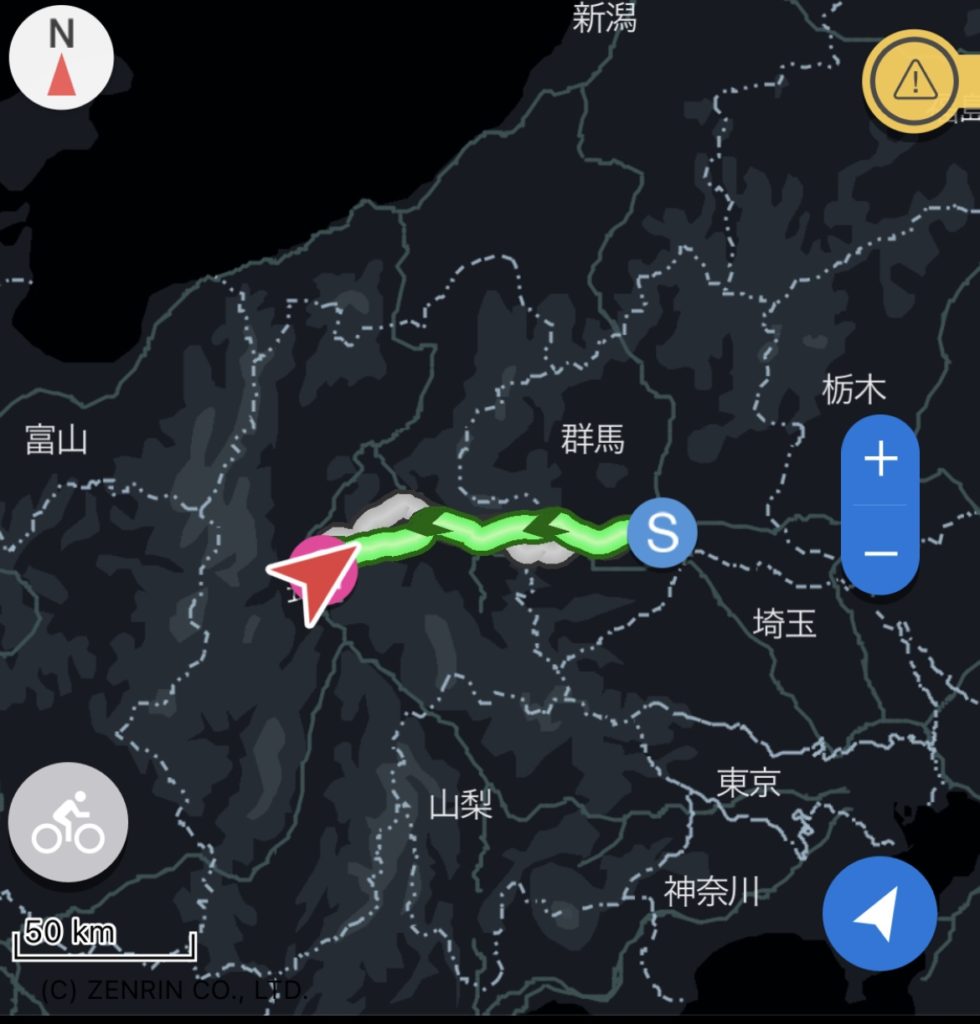Open the yellow warning alert icon
The height and width of the screenshot is (1024, 980).
click(x=913, y=80)
